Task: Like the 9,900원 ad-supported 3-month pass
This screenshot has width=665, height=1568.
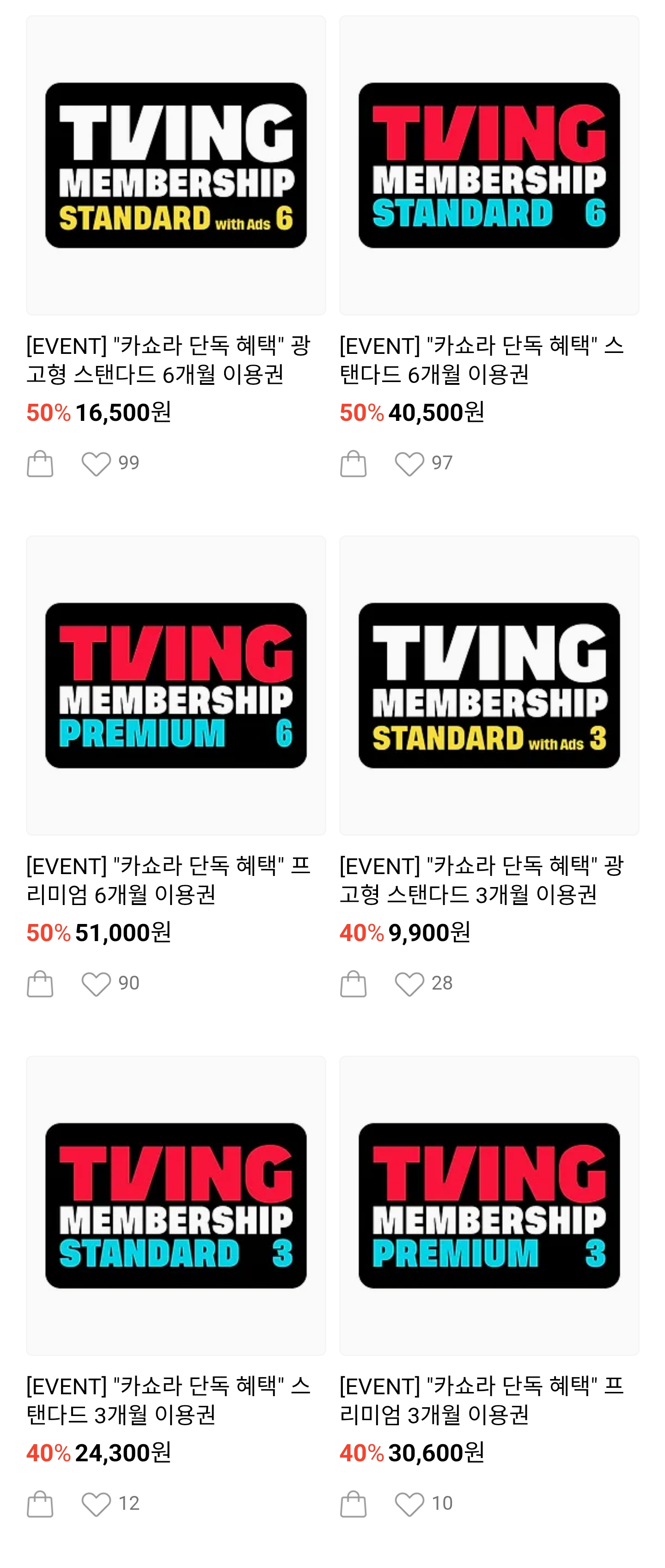Action: [x=409, y=984]
